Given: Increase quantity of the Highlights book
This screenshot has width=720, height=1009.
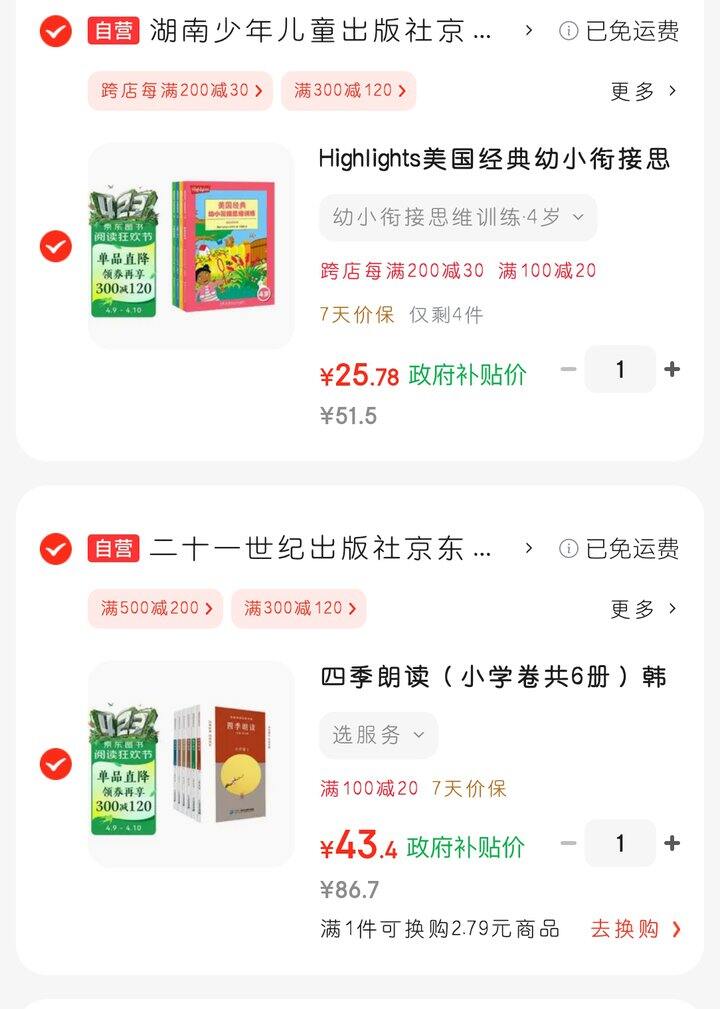Looking at the screenshot, I should (673, 369).
